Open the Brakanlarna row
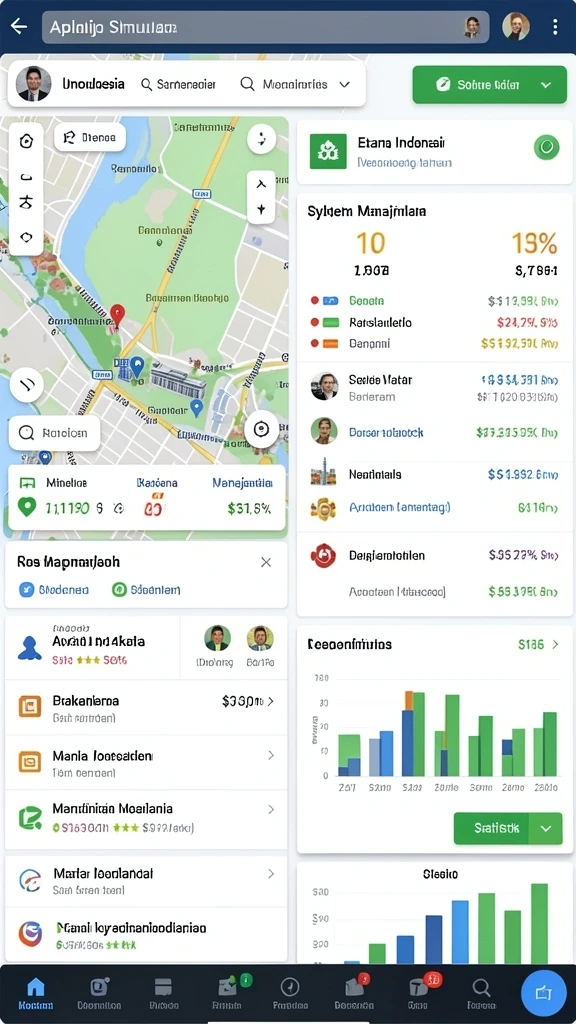Screen dimensions: 576x1024 click(146, 708)
